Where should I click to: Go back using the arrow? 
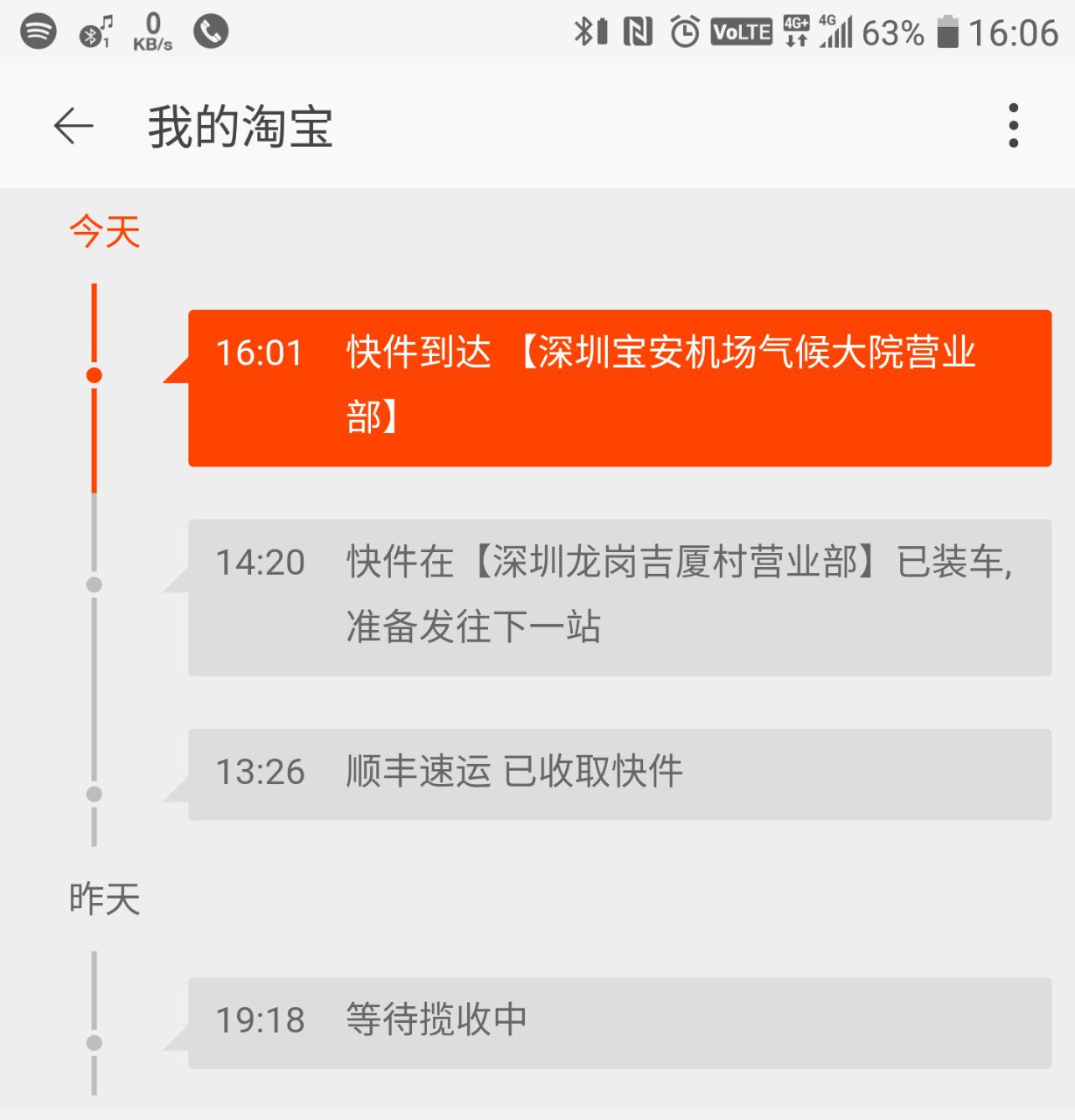tap(73, 126)
